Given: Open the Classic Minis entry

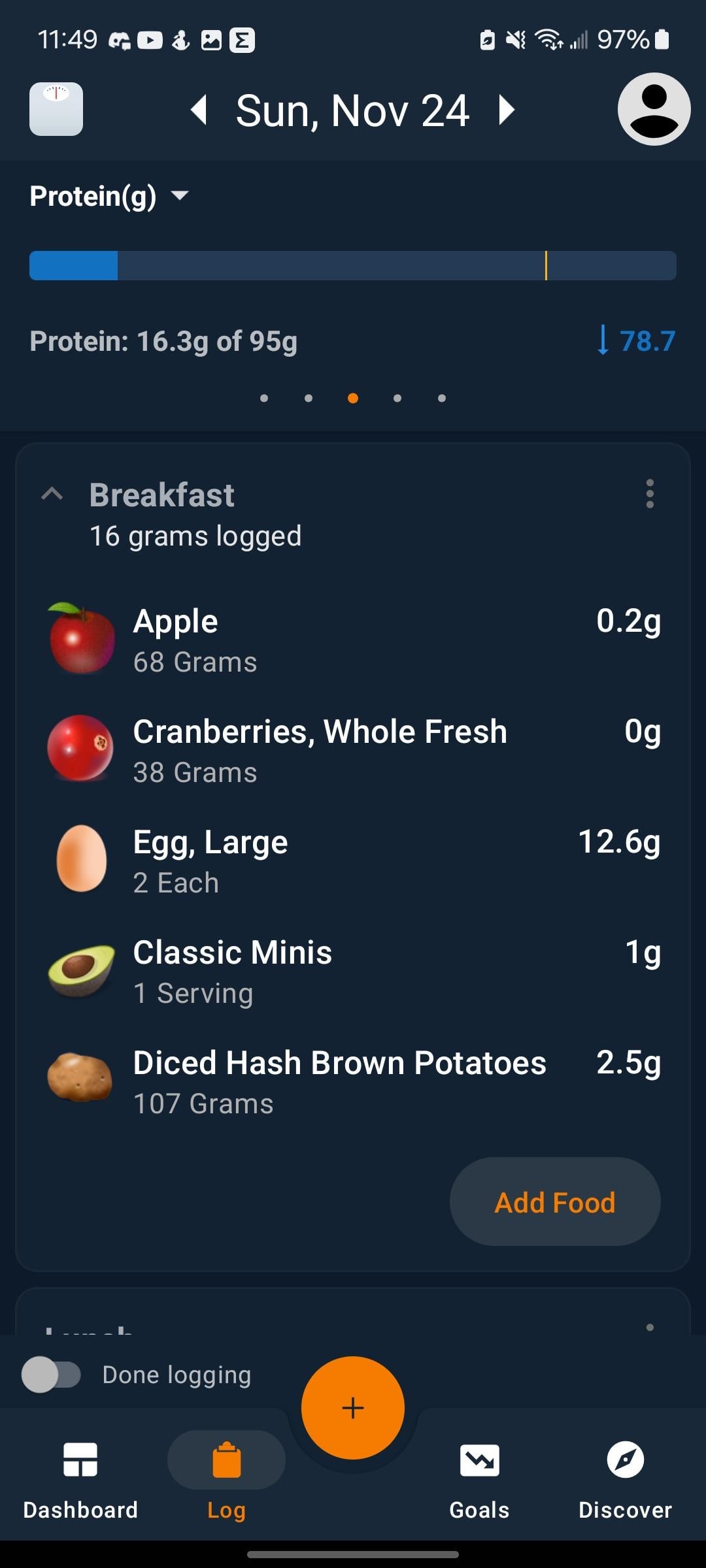Looking at the screenshot, I should 353,971.
